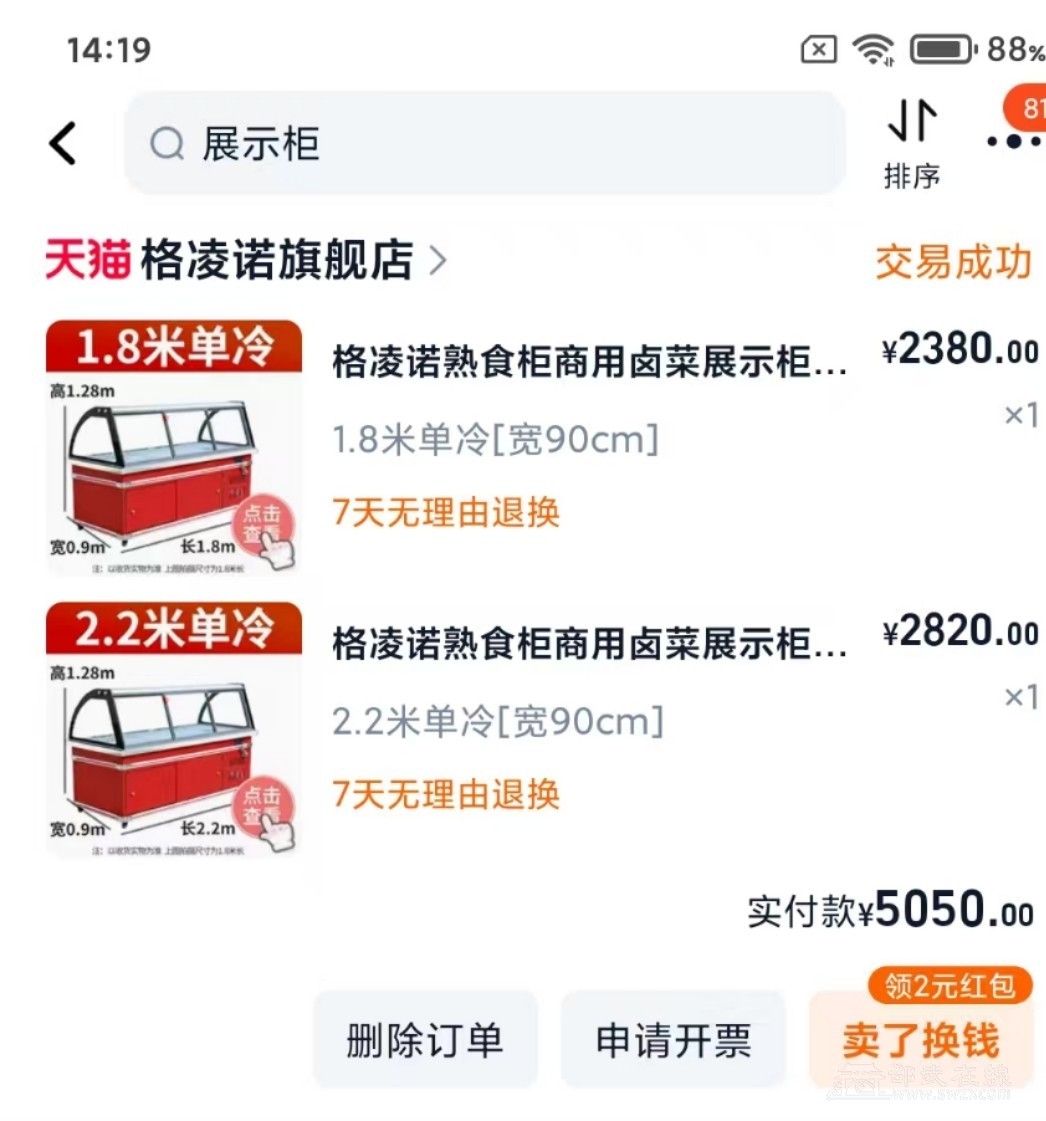Tap 删除订单 to delete this order

click(x=425, y=1040)
